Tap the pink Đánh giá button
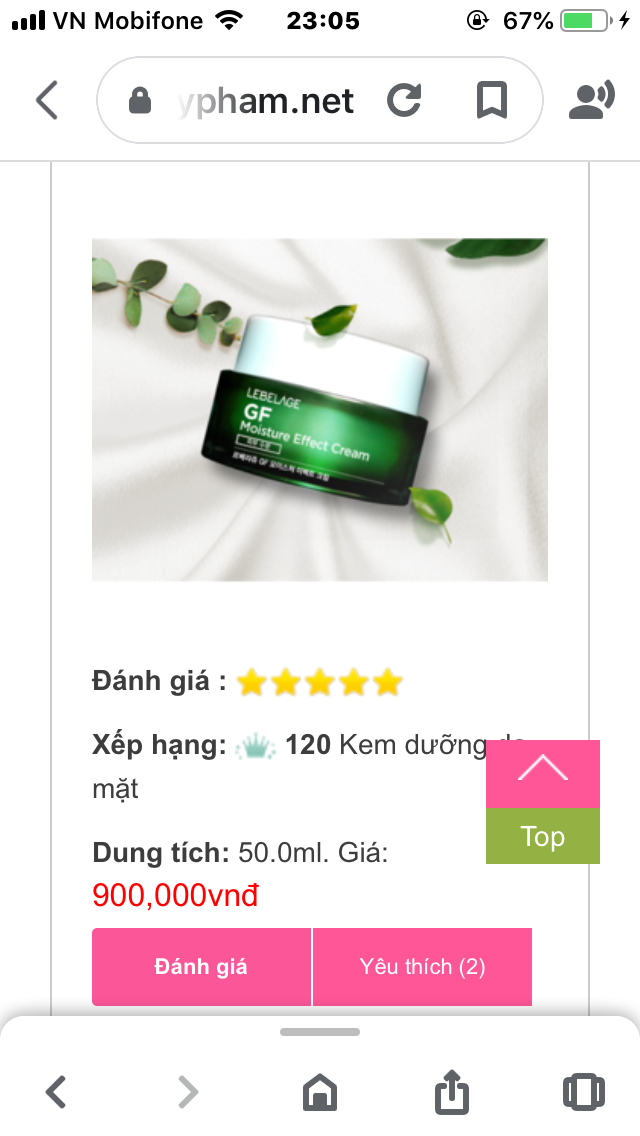 pos(201,967)
